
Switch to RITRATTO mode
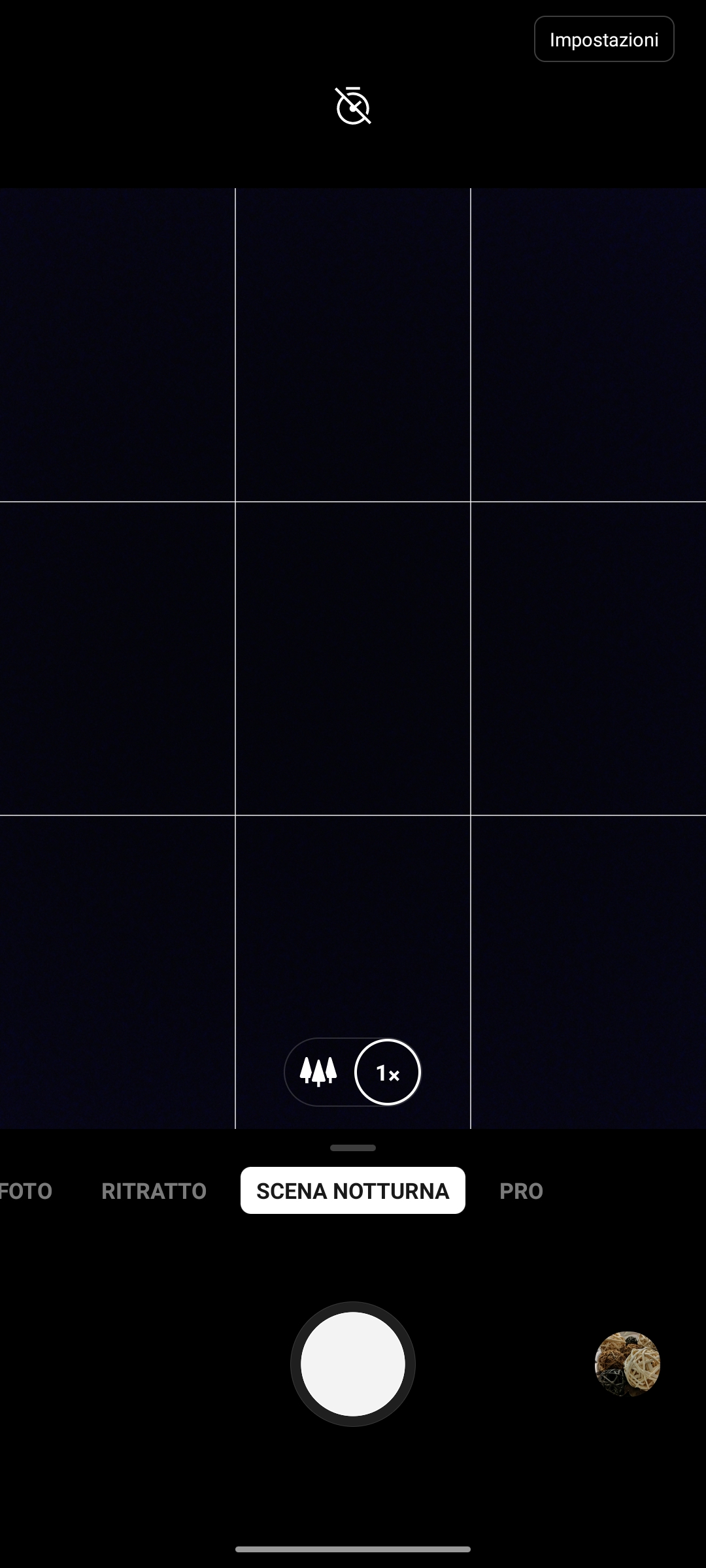154,1191
